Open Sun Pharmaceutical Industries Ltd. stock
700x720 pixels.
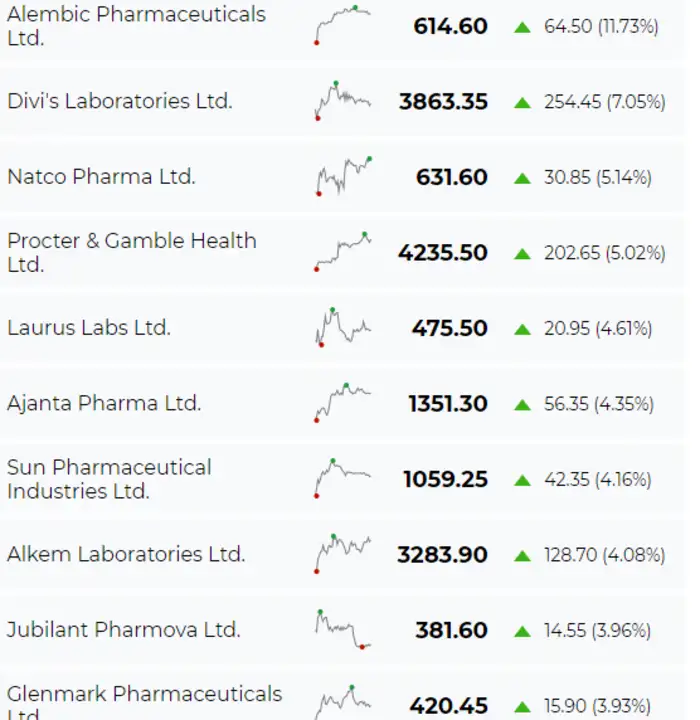110,479
